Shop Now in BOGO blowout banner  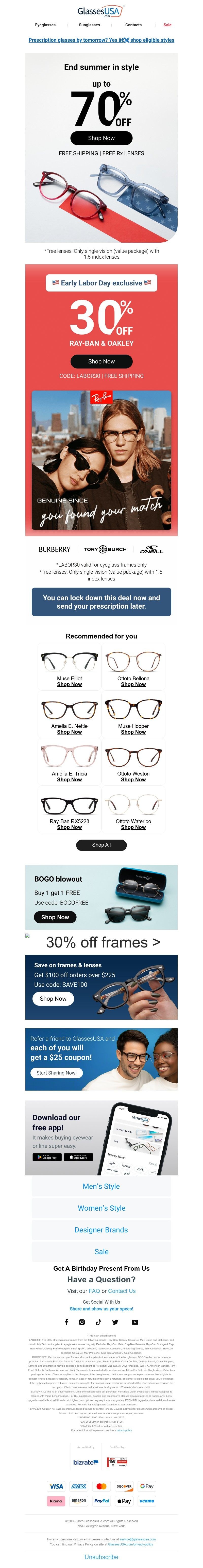[x=55, y=917]
